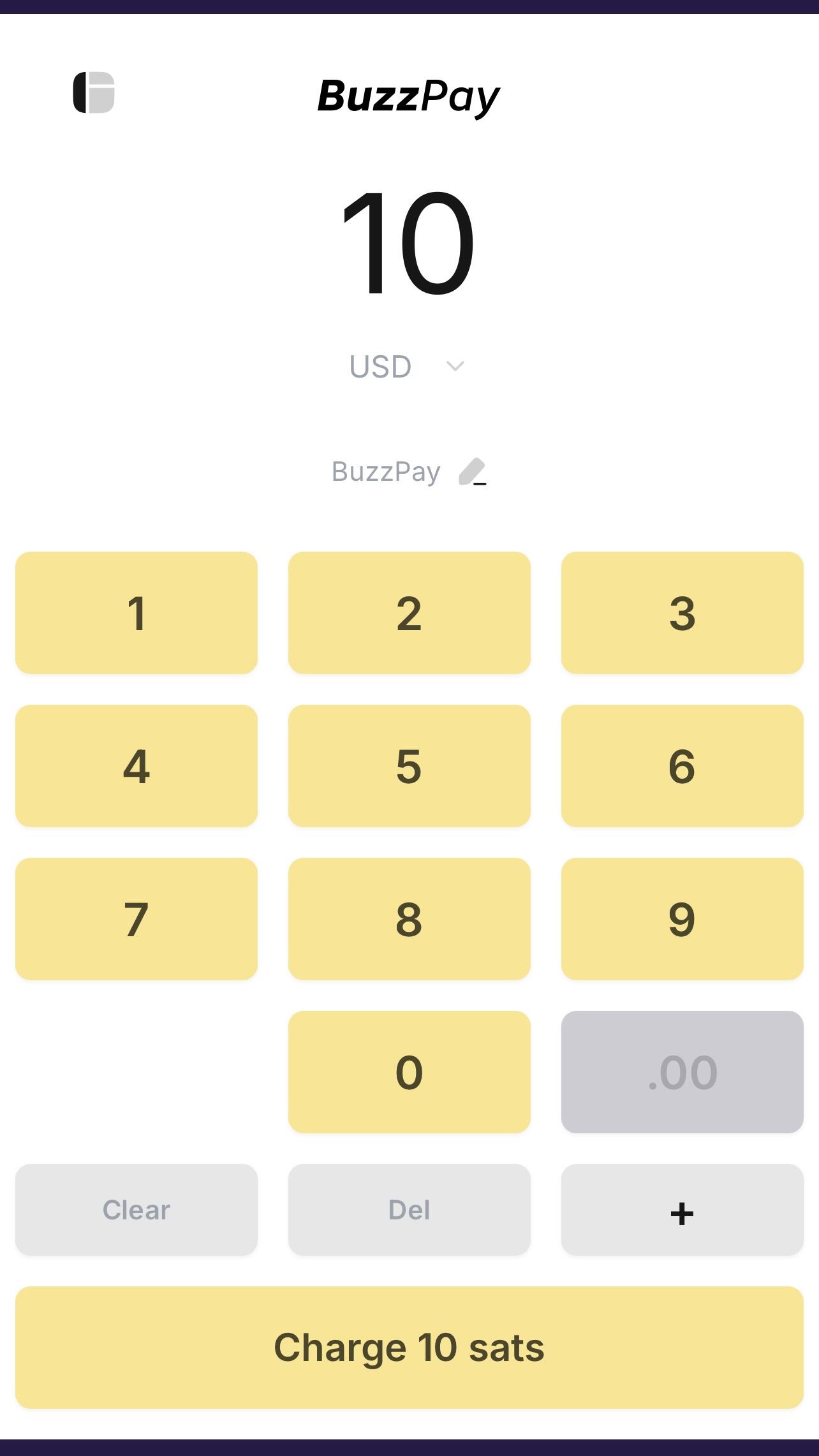Image resolution: width=819 pixels, height=1456 pixels.
Task: Tap the .00 decimal key
Action: (x=682, y=1072)
